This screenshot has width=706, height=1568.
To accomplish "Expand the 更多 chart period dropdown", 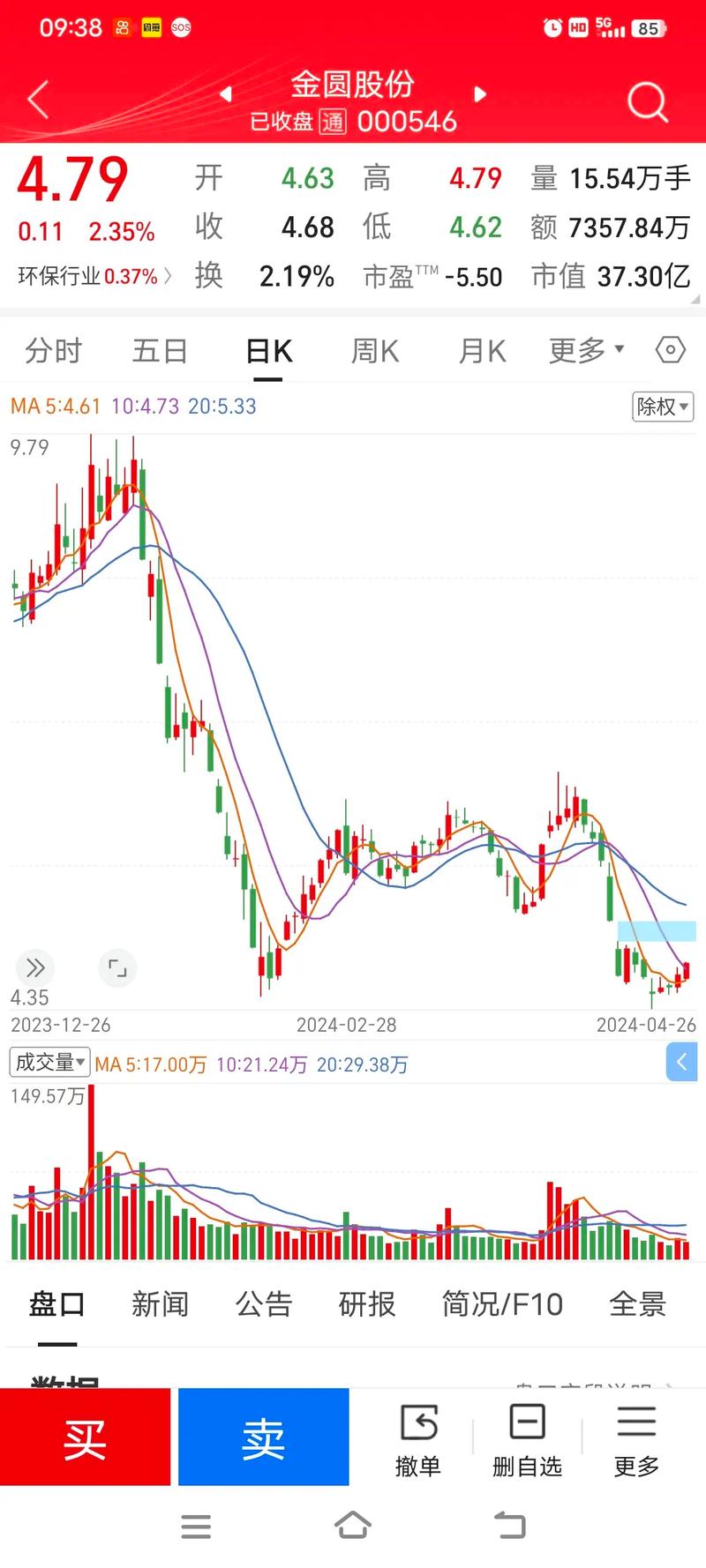I will pos(586,351).
